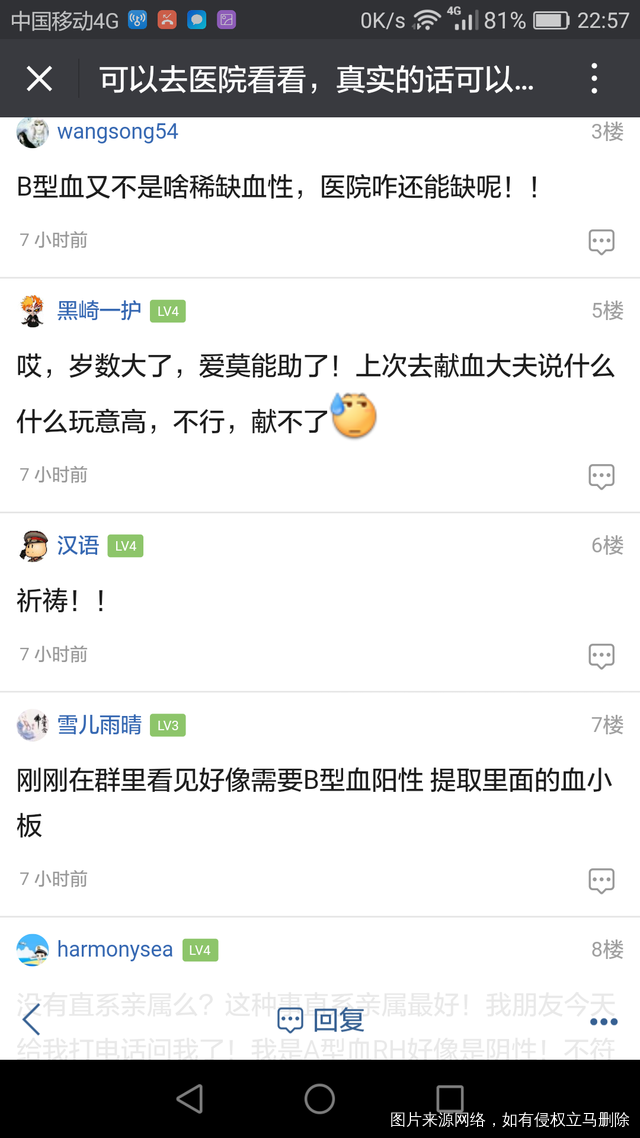
Task: Open harmonysea's profile
Action: click(114, 949)
